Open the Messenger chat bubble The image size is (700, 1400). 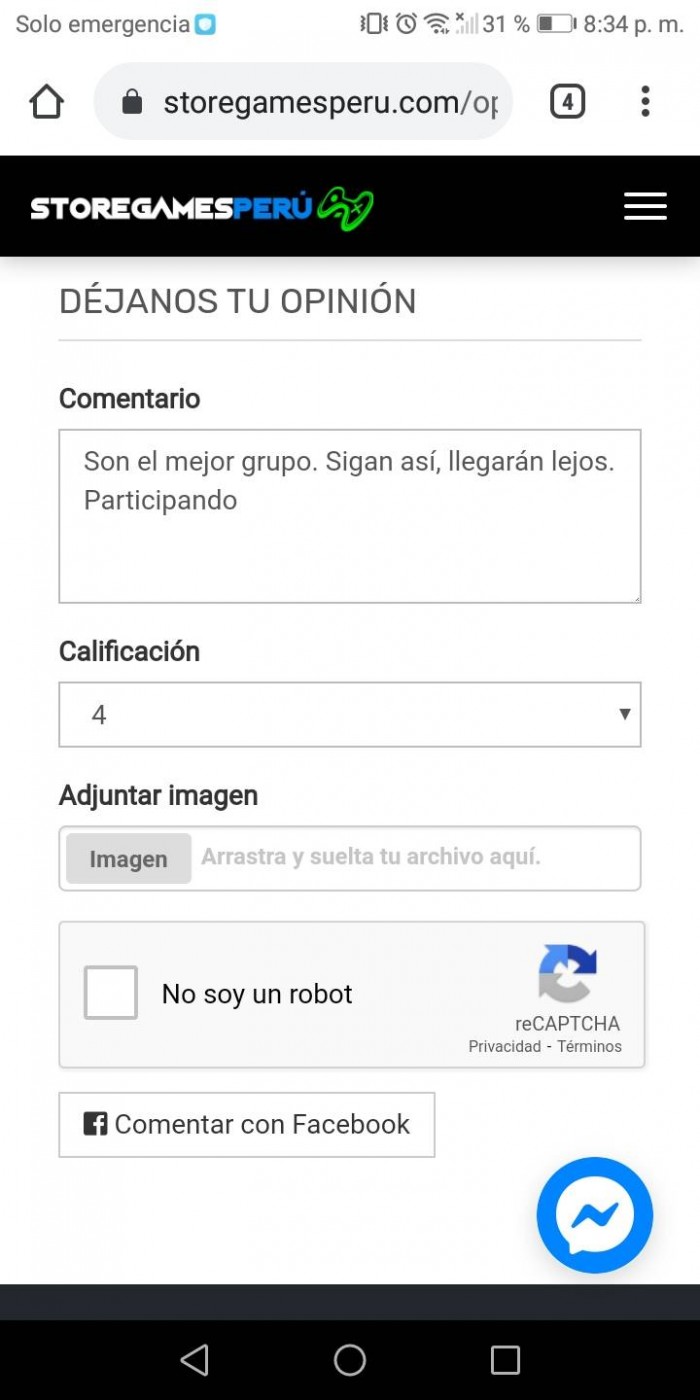point(594,1215)
